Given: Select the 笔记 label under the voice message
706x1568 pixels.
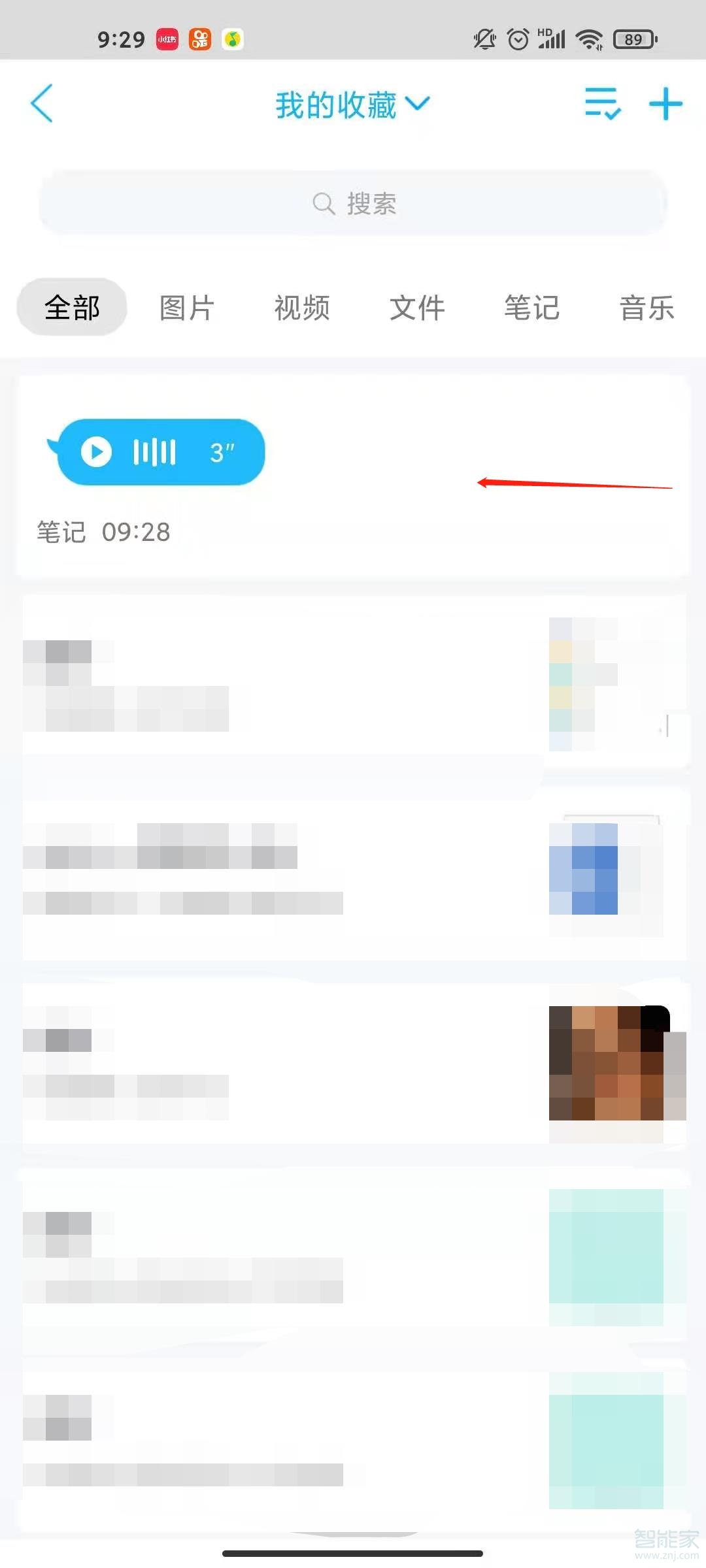Looking at the screenshot, I should click(x=61, y=532).
